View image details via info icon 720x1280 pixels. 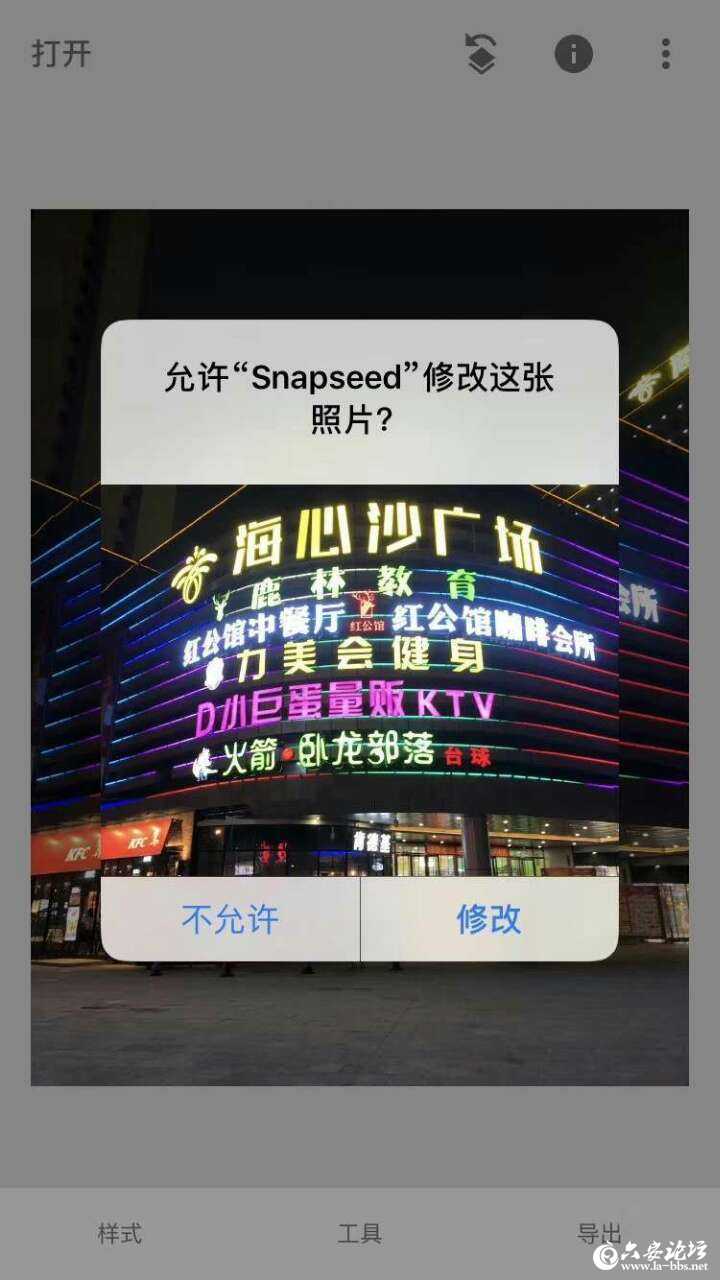(x=574, y=54)
